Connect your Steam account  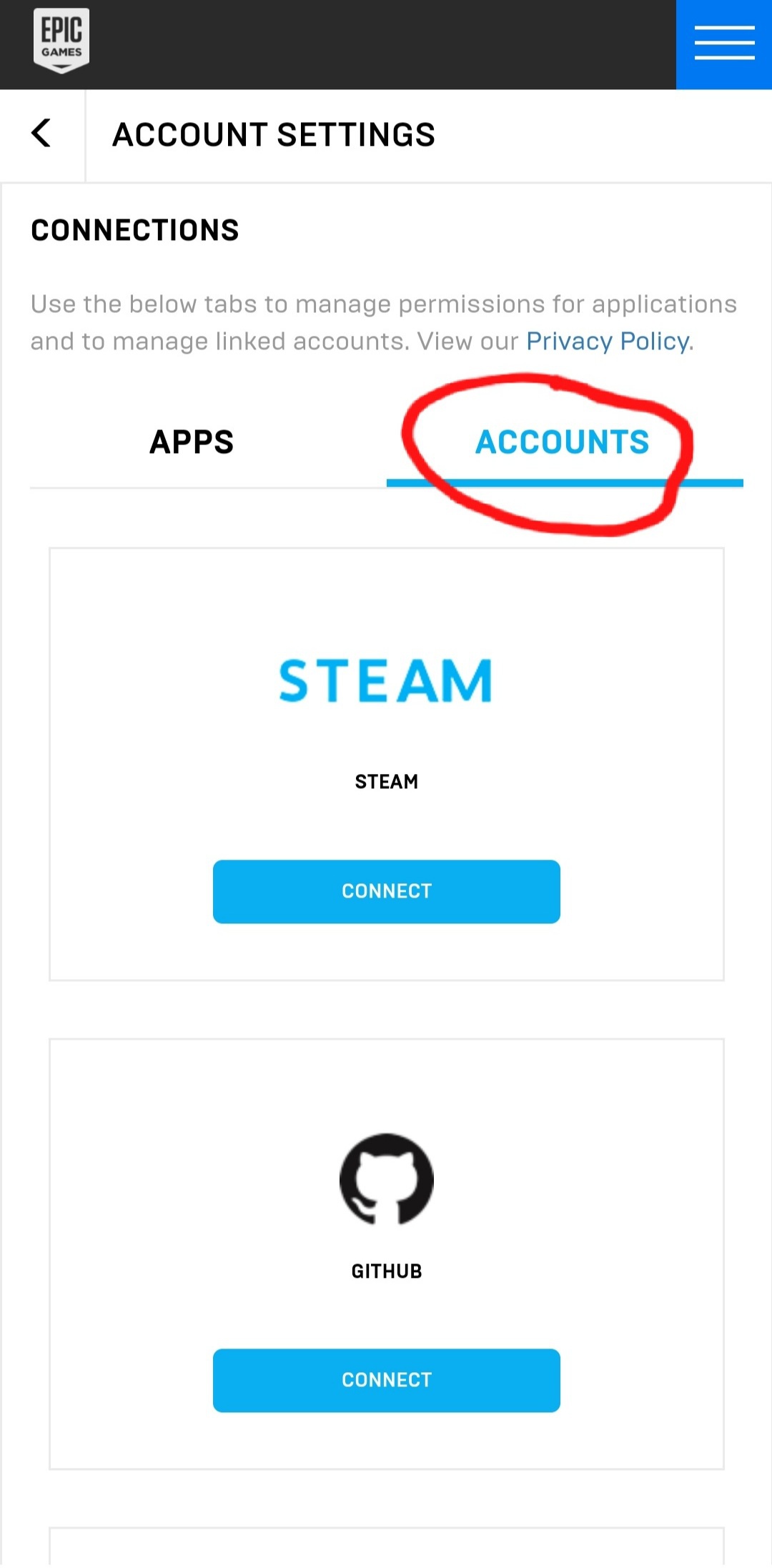point(387,891)
